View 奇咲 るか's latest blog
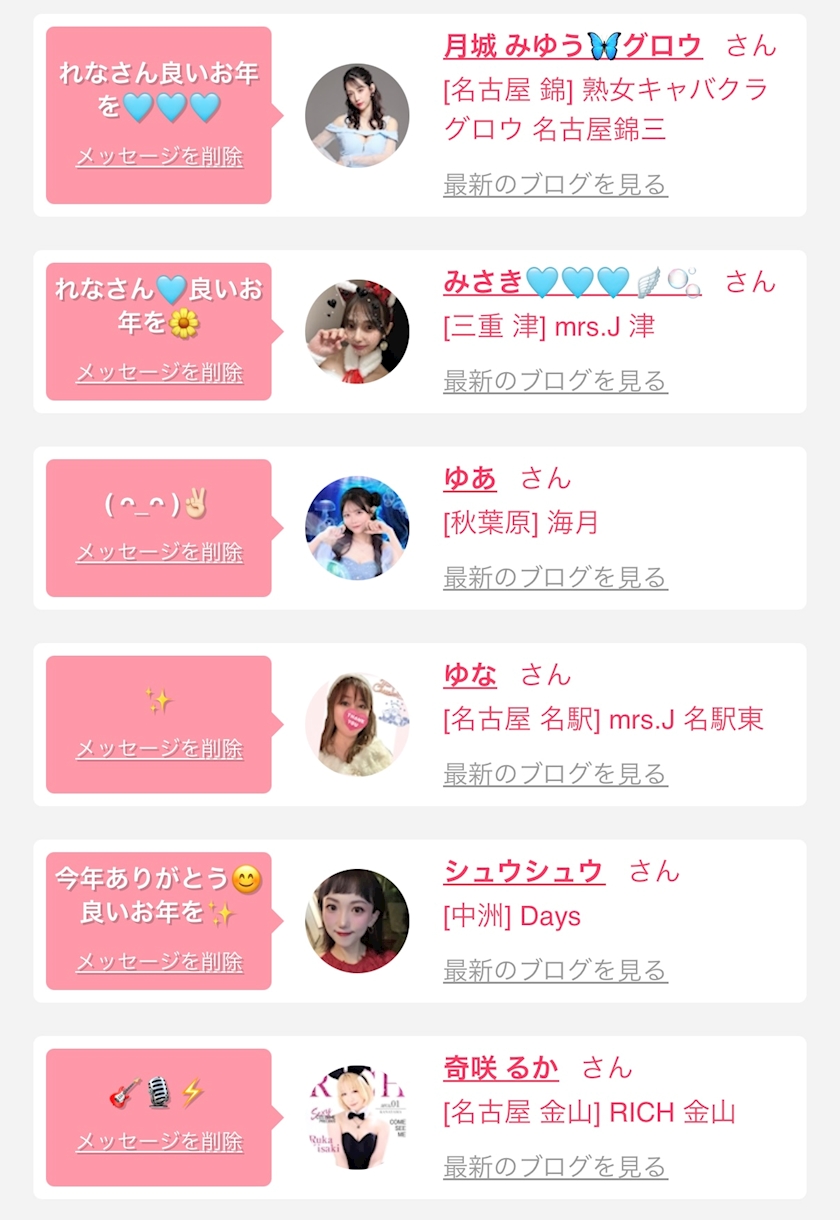The width and height of the screenshot is (840, 1220). (x=555, y=1167)
